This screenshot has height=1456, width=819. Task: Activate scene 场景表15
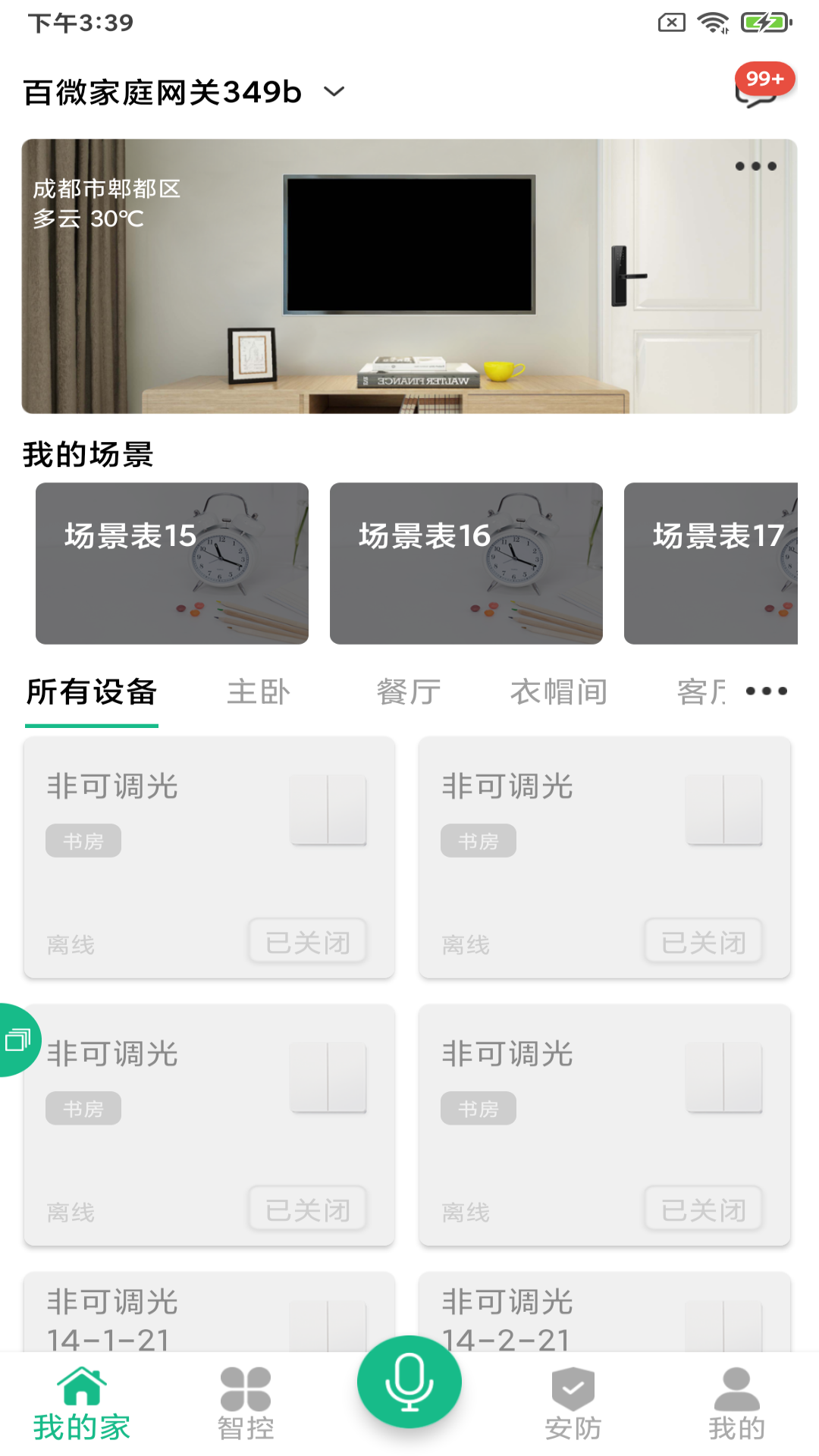pos(172,563)
